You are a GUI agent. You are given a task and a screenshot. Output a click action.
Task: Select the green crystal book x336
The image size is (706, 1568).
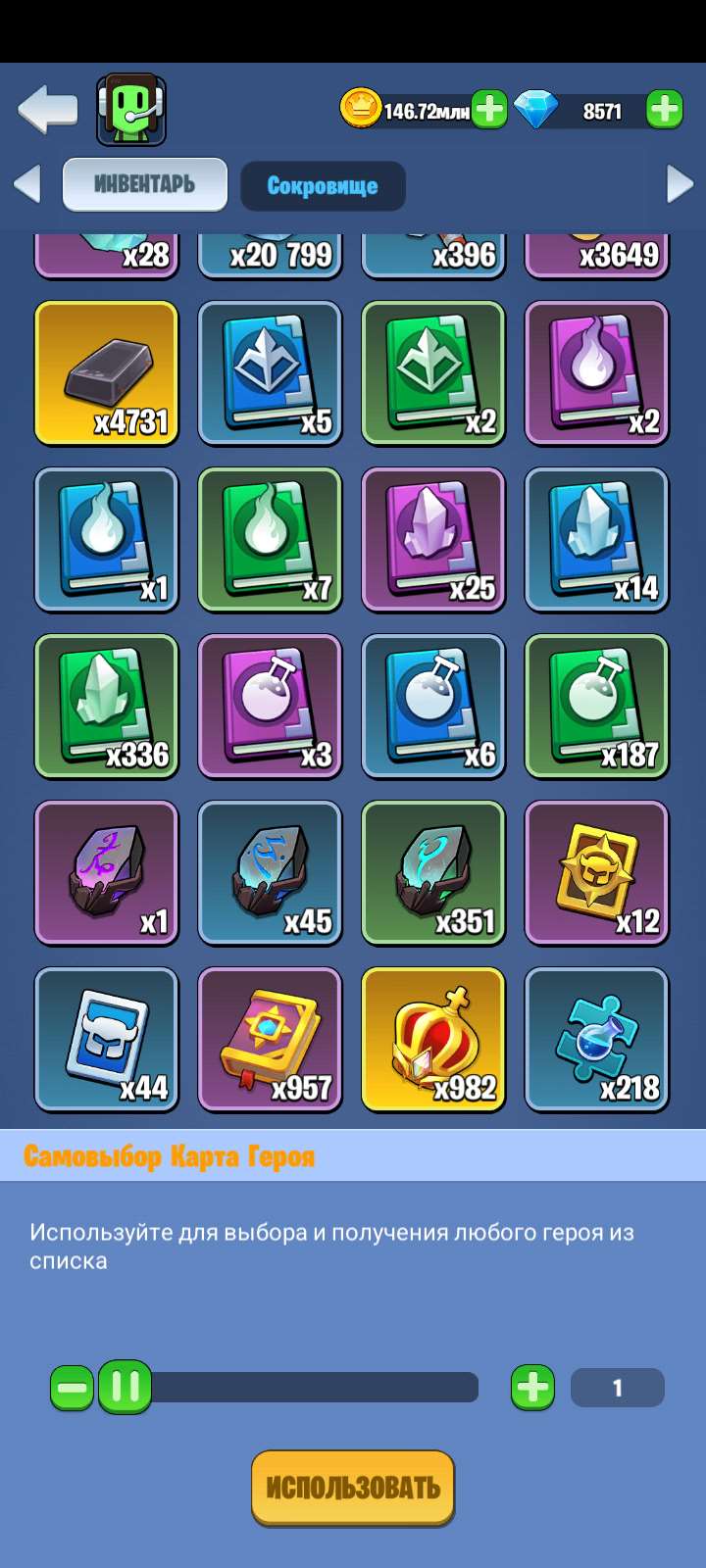[x=107, y=706]
